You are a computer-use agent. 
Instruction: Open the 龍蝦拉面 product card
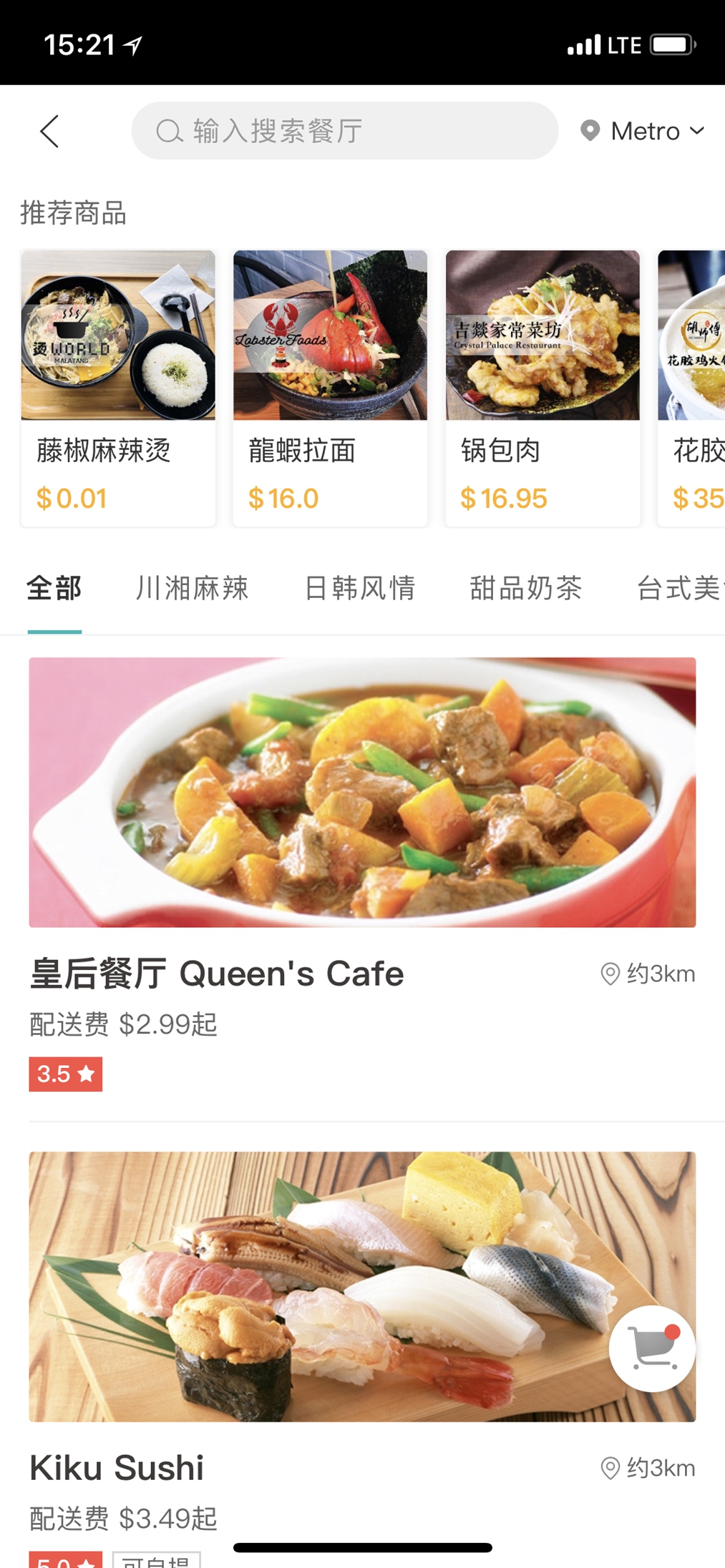pos(330,388)
